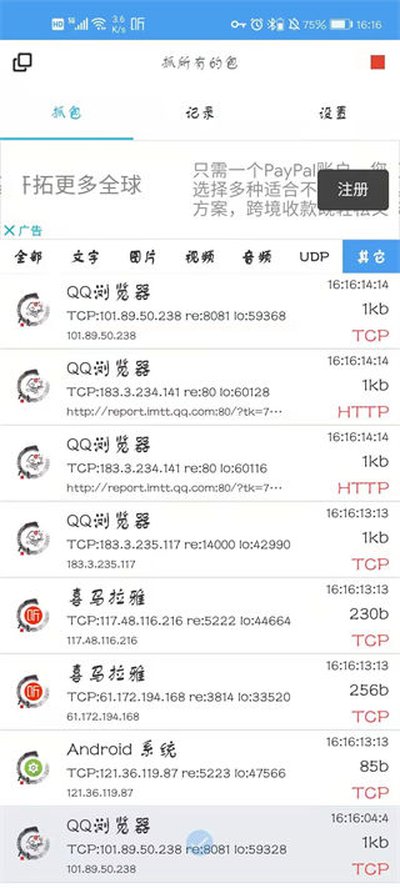The width and height of the screenshot is (400, 888).
Task: Close the ad banner with the X
Action: coord(9,230)
